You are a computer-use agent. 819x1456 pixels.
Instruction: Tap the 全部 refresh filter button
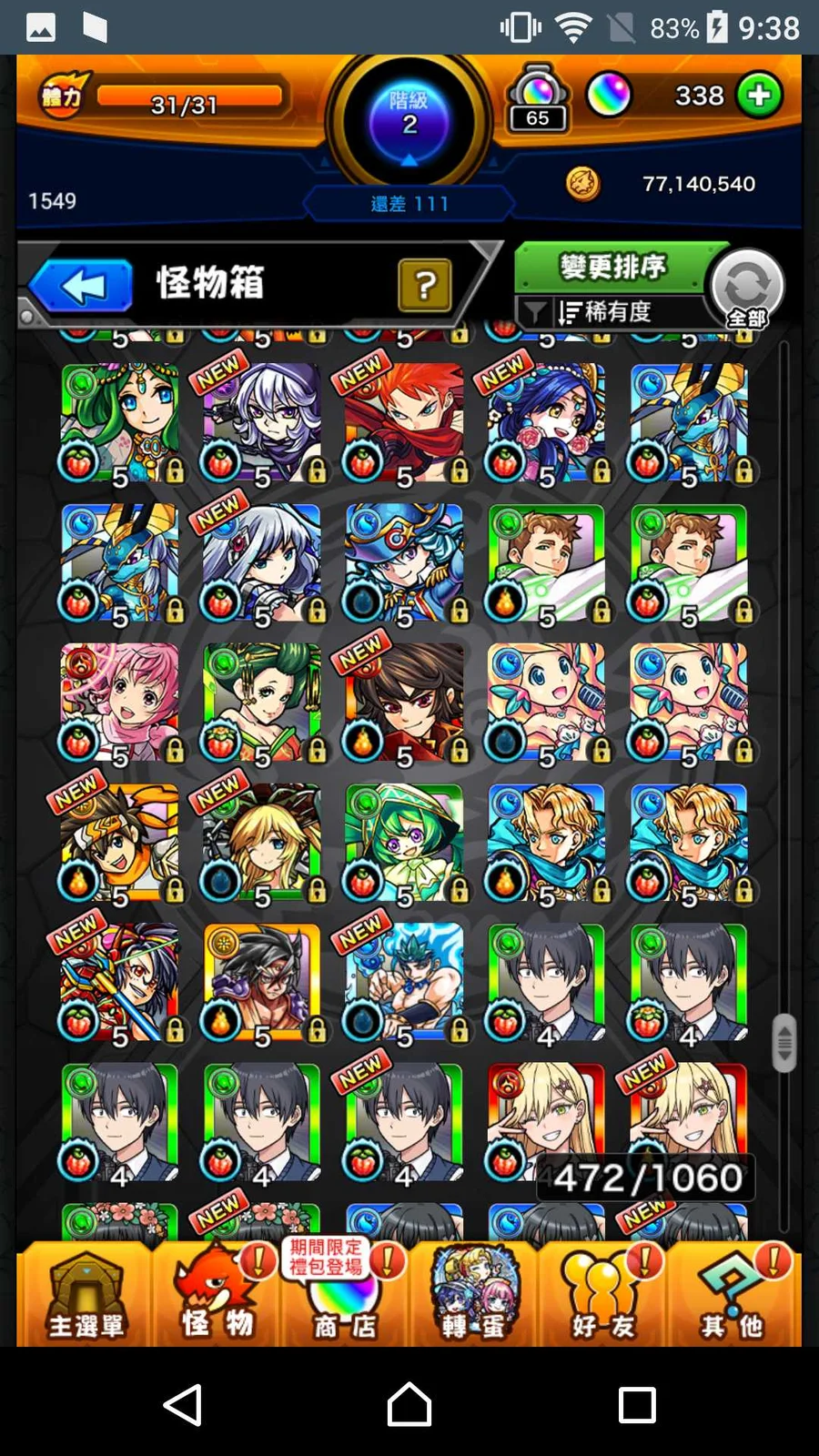746,288
